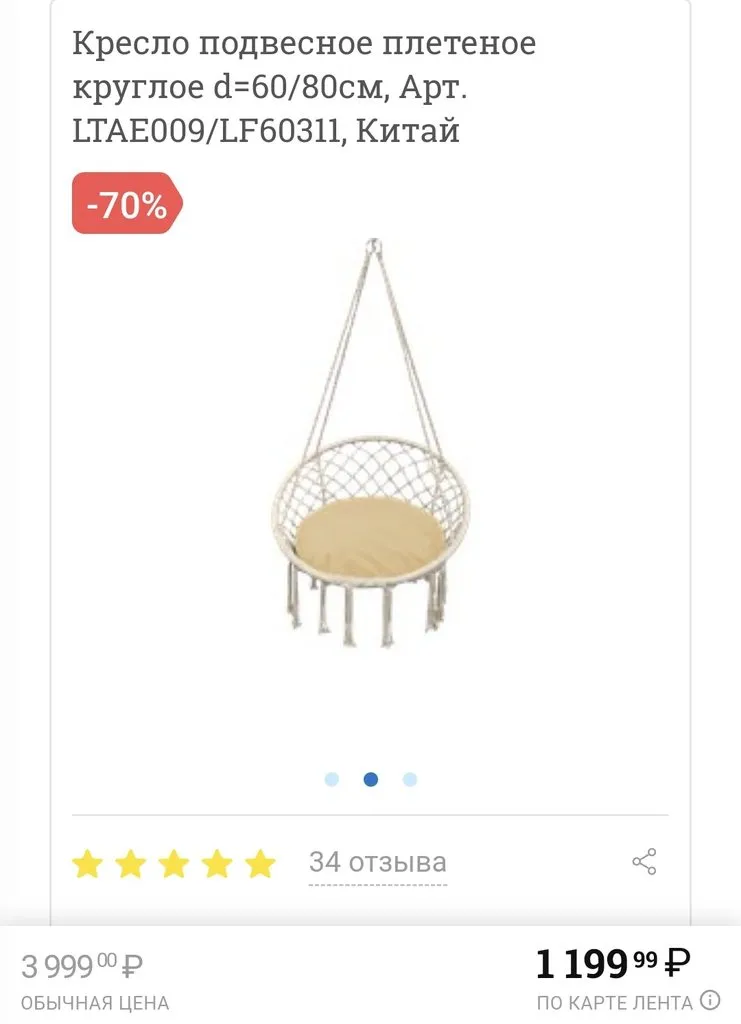Screen dimensions: 741x1024
Task: Open the 34 отзыва reviews link
Action: (377, 863)
